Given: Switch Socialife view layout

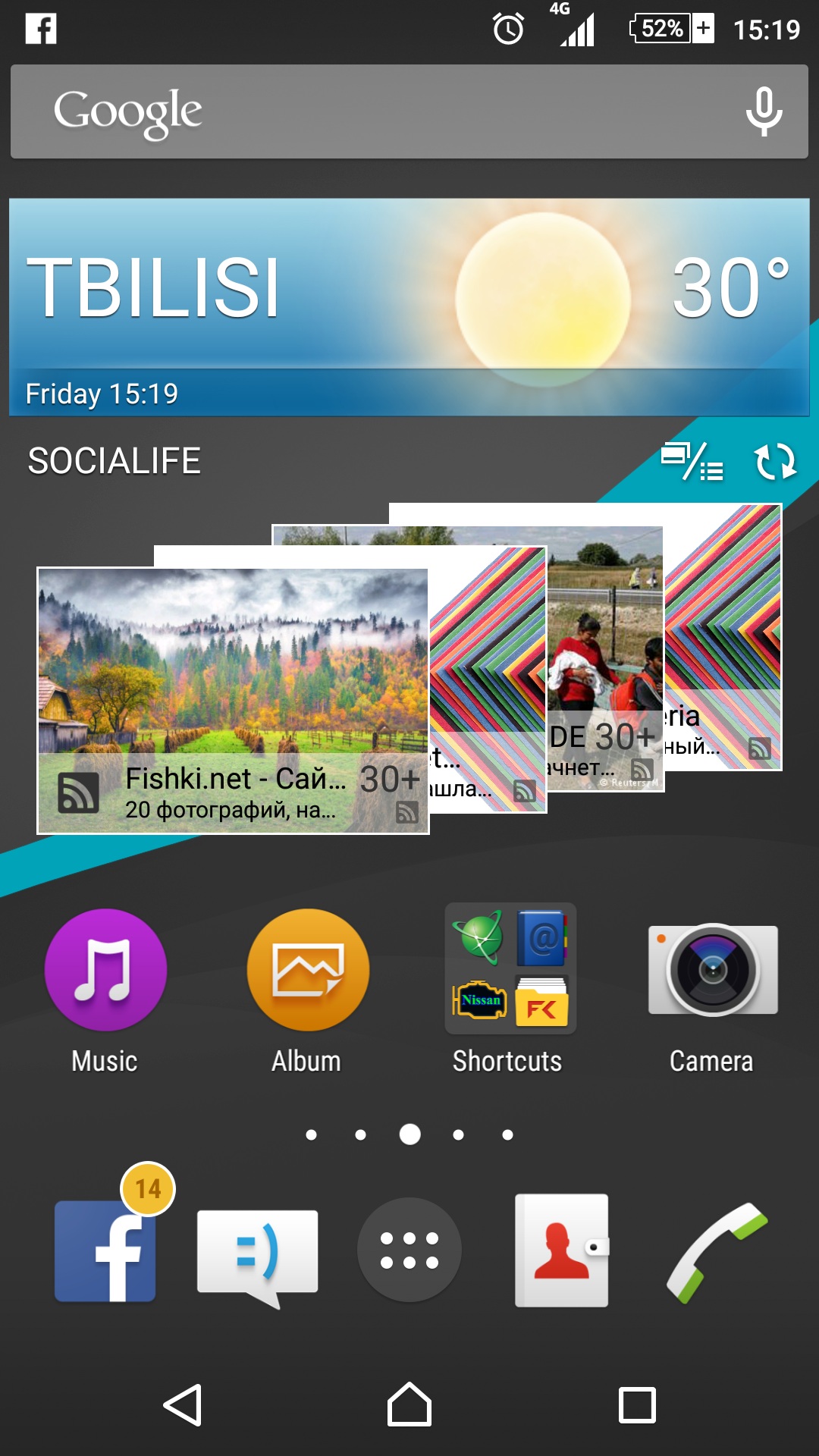Looking at the screenshot, I should (692, 461).
